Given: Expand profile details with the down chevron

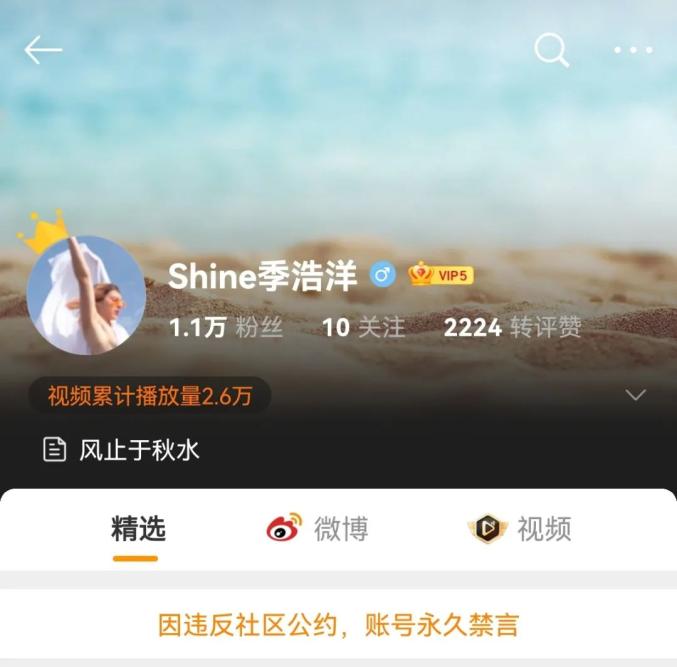Looking at the screenshot, I should click(635, 395).
